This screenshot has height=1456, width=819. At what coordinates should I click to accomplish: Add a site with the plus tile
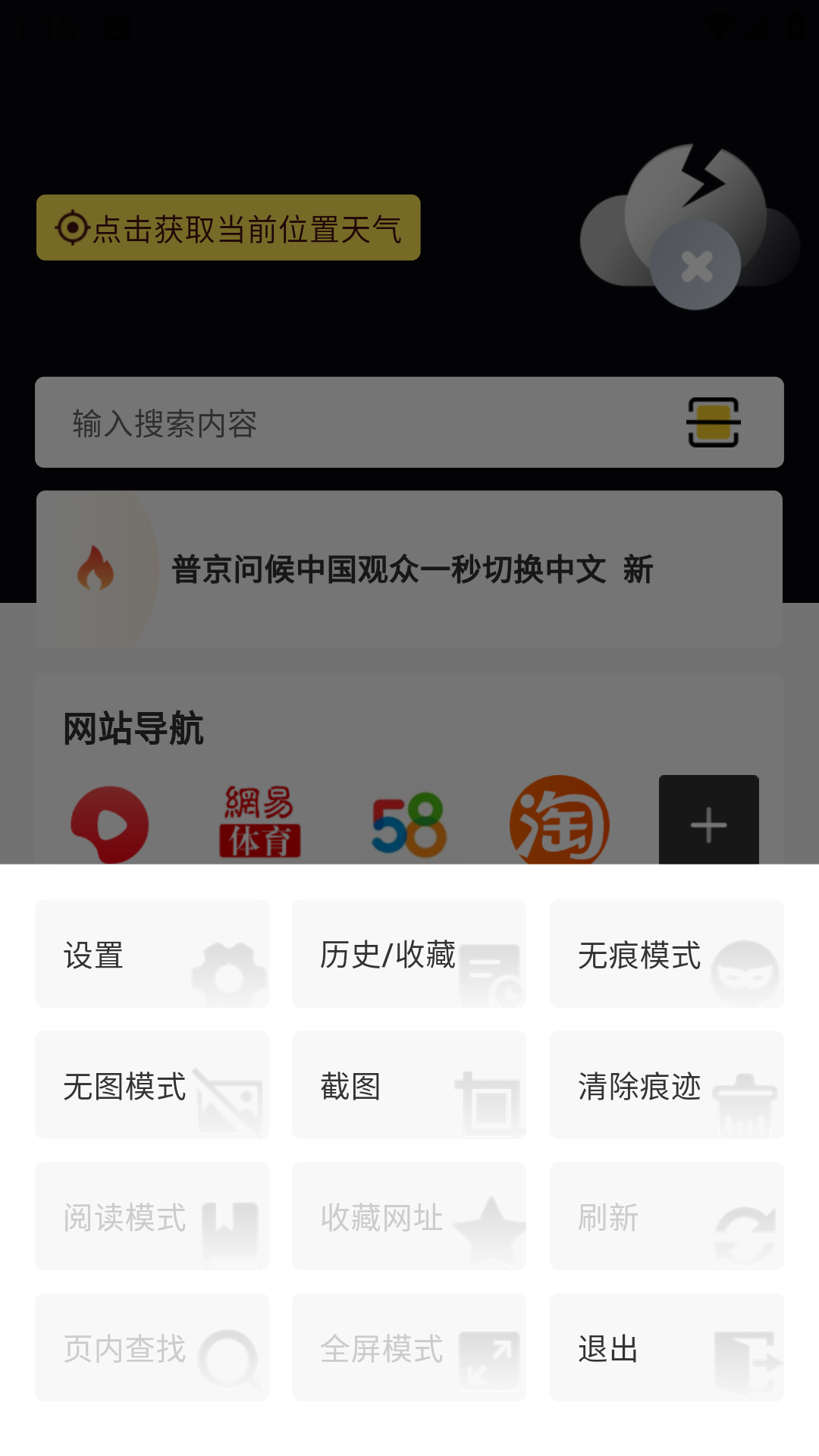point(708,823)
